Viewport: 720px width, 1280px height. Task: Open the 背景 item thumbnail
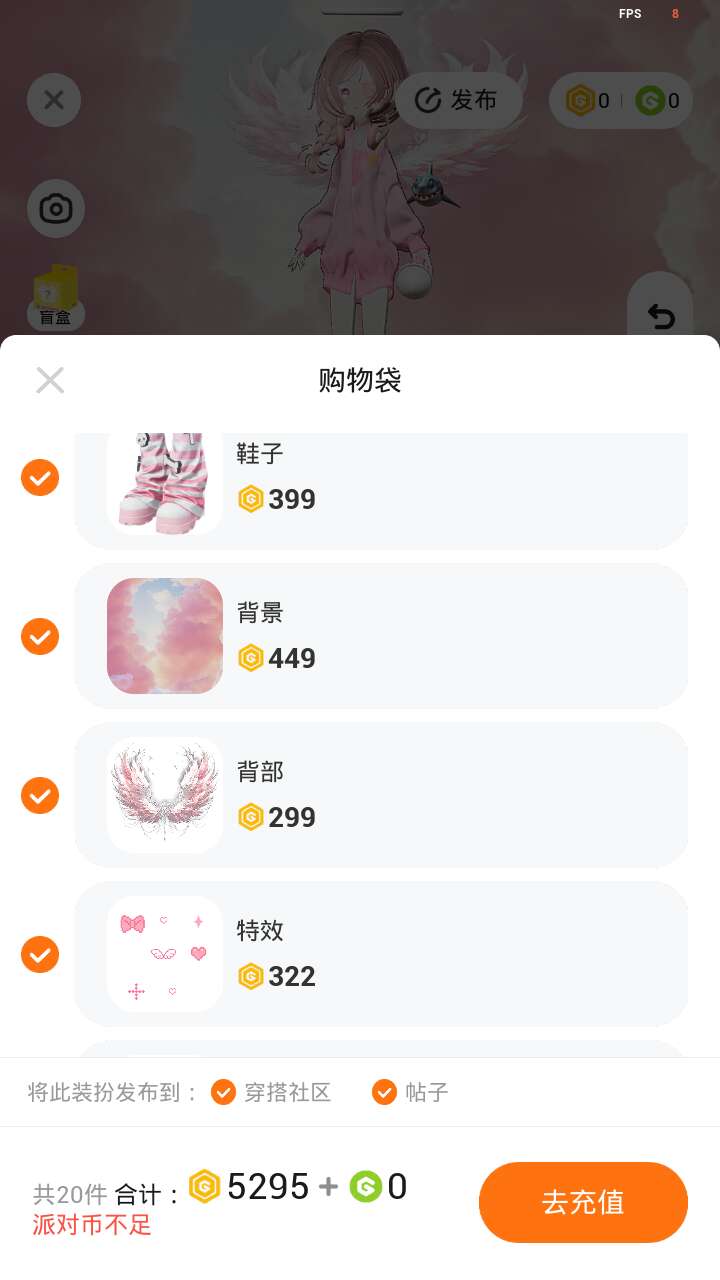pos(165,636)
